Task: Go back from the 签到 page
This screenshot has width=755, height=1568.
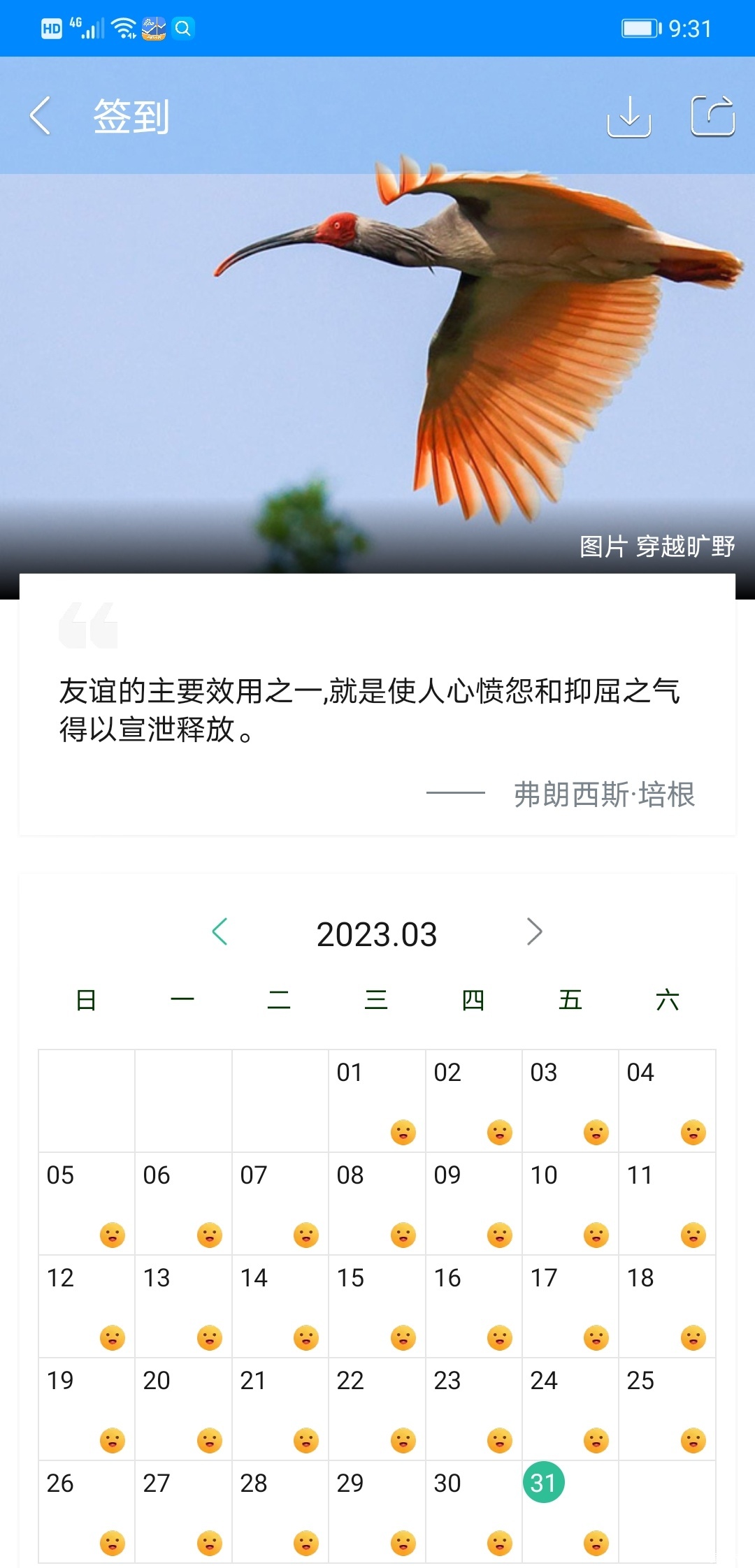Action: click(x=41, y=116)
